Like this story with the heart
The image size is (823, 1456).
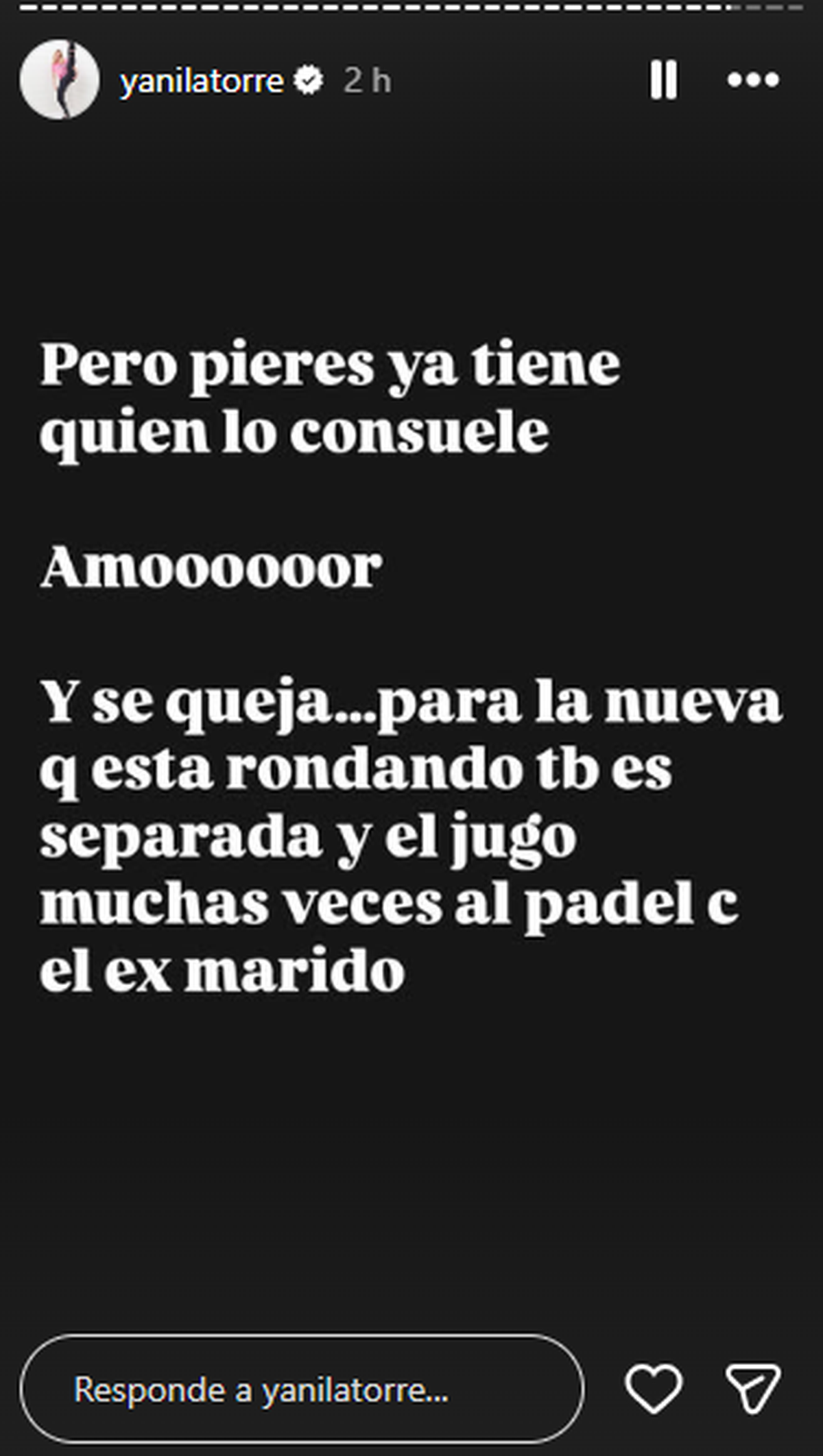coord(654,1388)
